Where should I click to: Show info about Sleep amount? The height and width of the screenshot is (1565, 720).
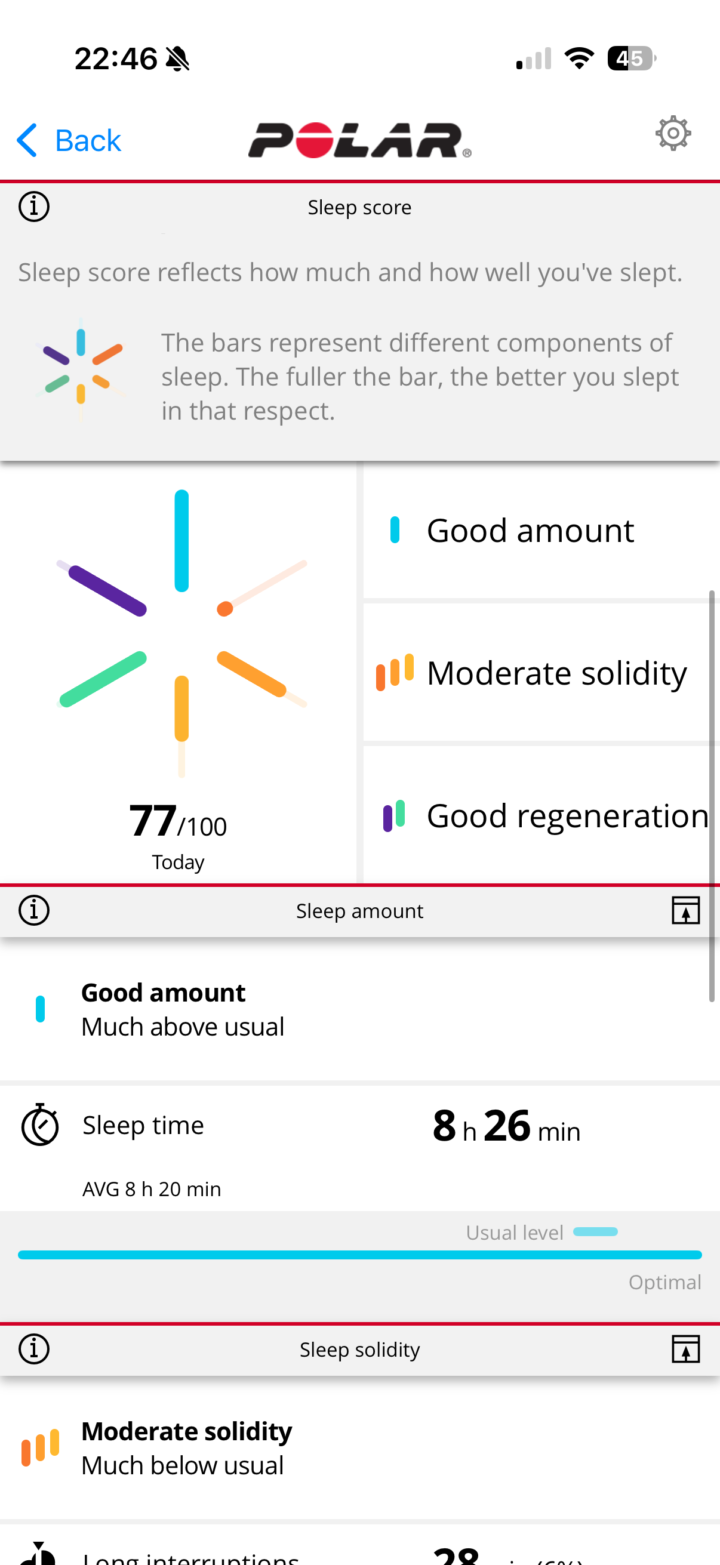tap(34, 911)
